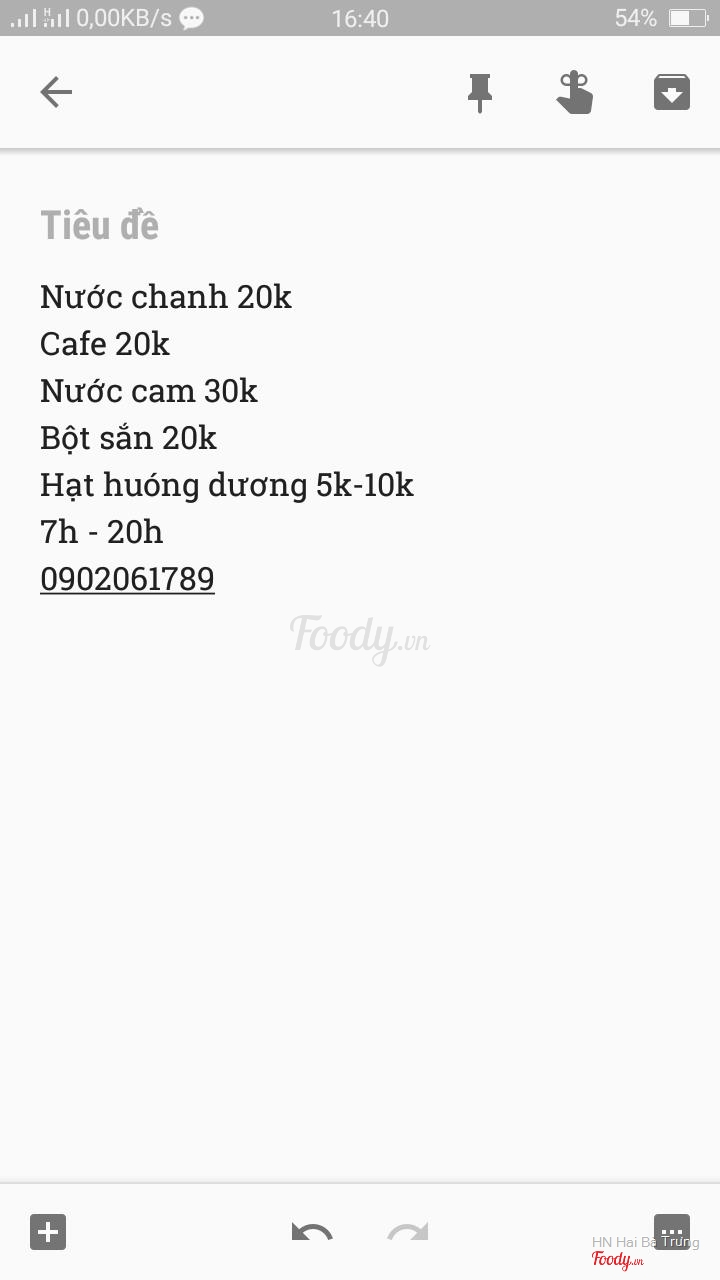Open the more options menu
Screen dimensions: 720x1280
pos(671,1230)
